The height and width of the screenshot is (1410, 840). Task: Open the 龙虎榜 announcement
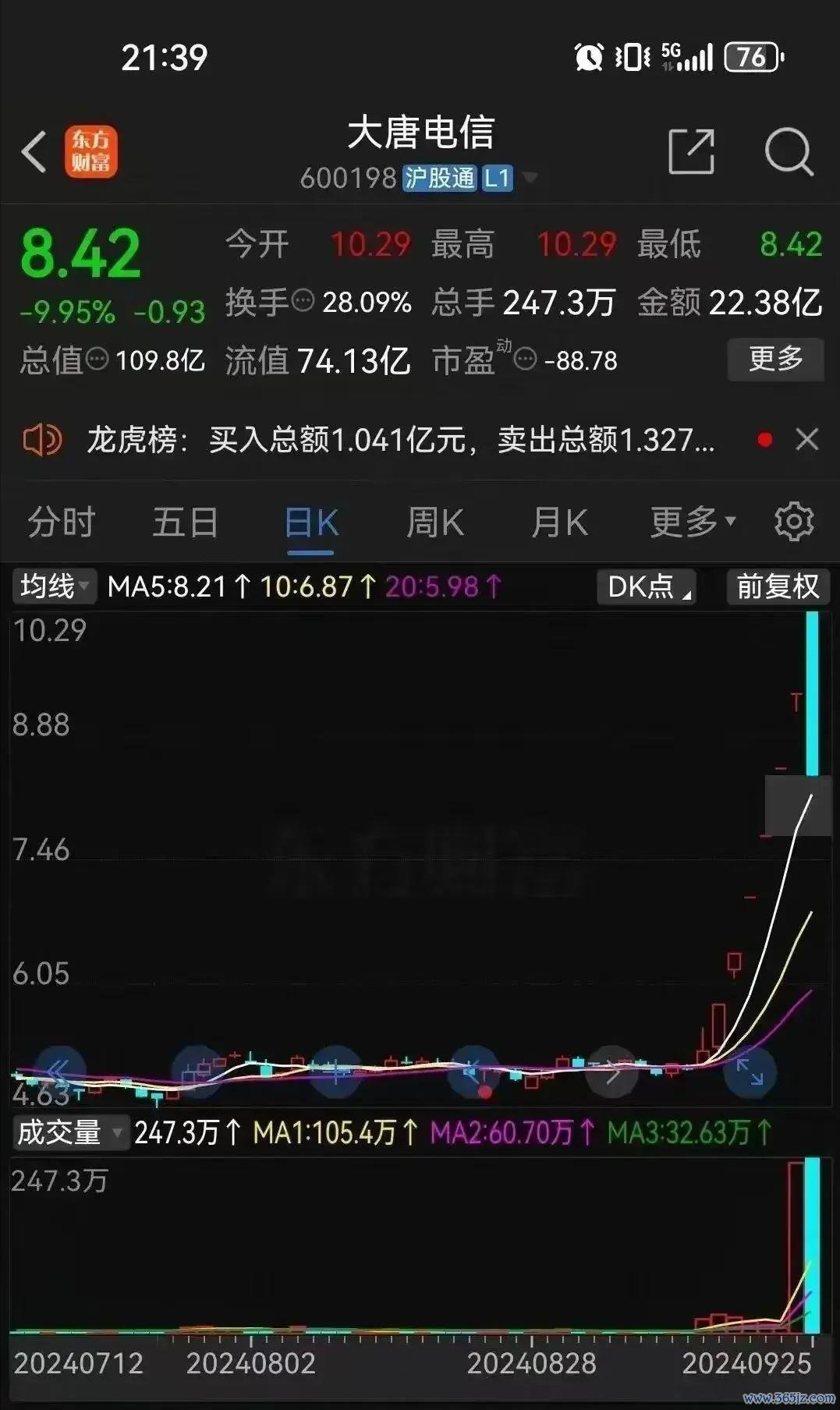tap(400, 440)
